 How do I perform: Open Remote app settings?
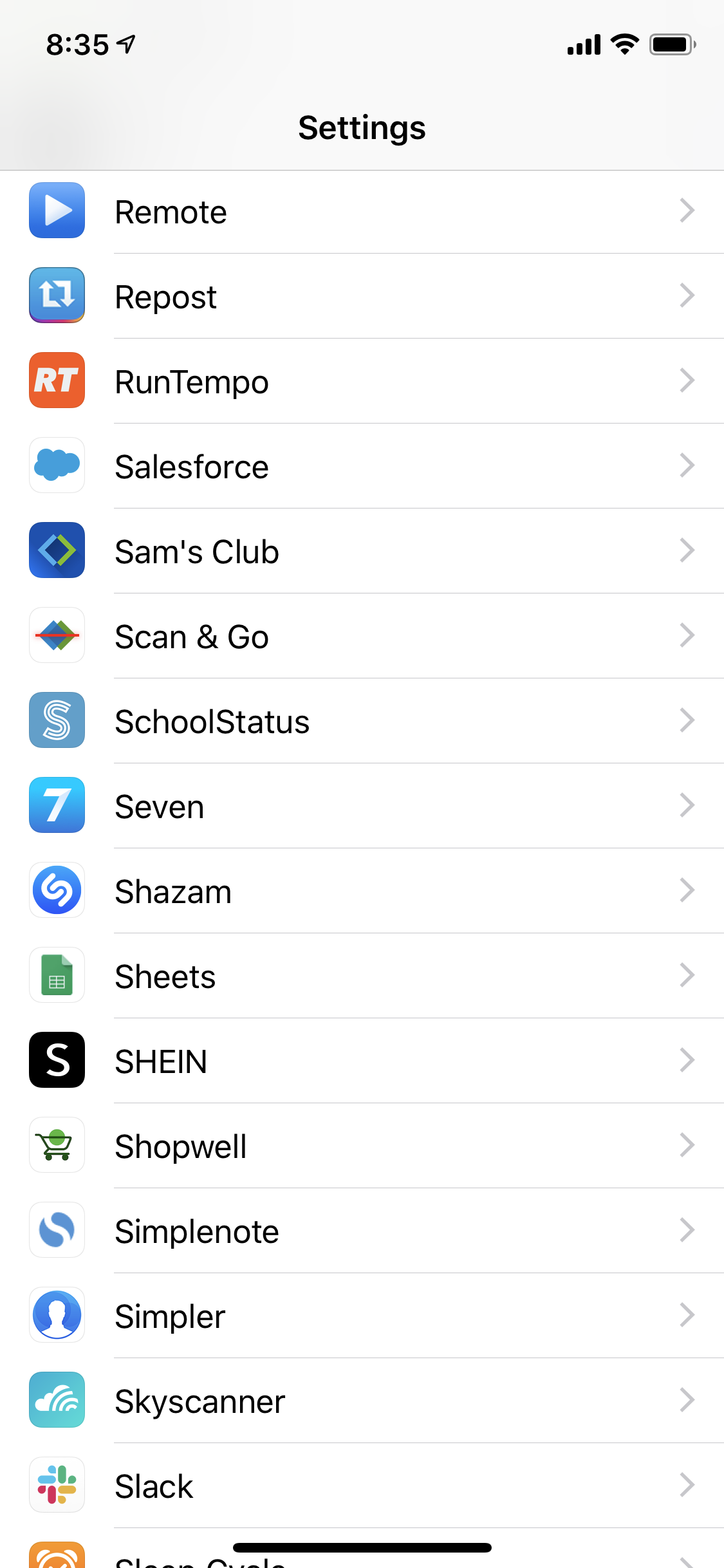362,212
